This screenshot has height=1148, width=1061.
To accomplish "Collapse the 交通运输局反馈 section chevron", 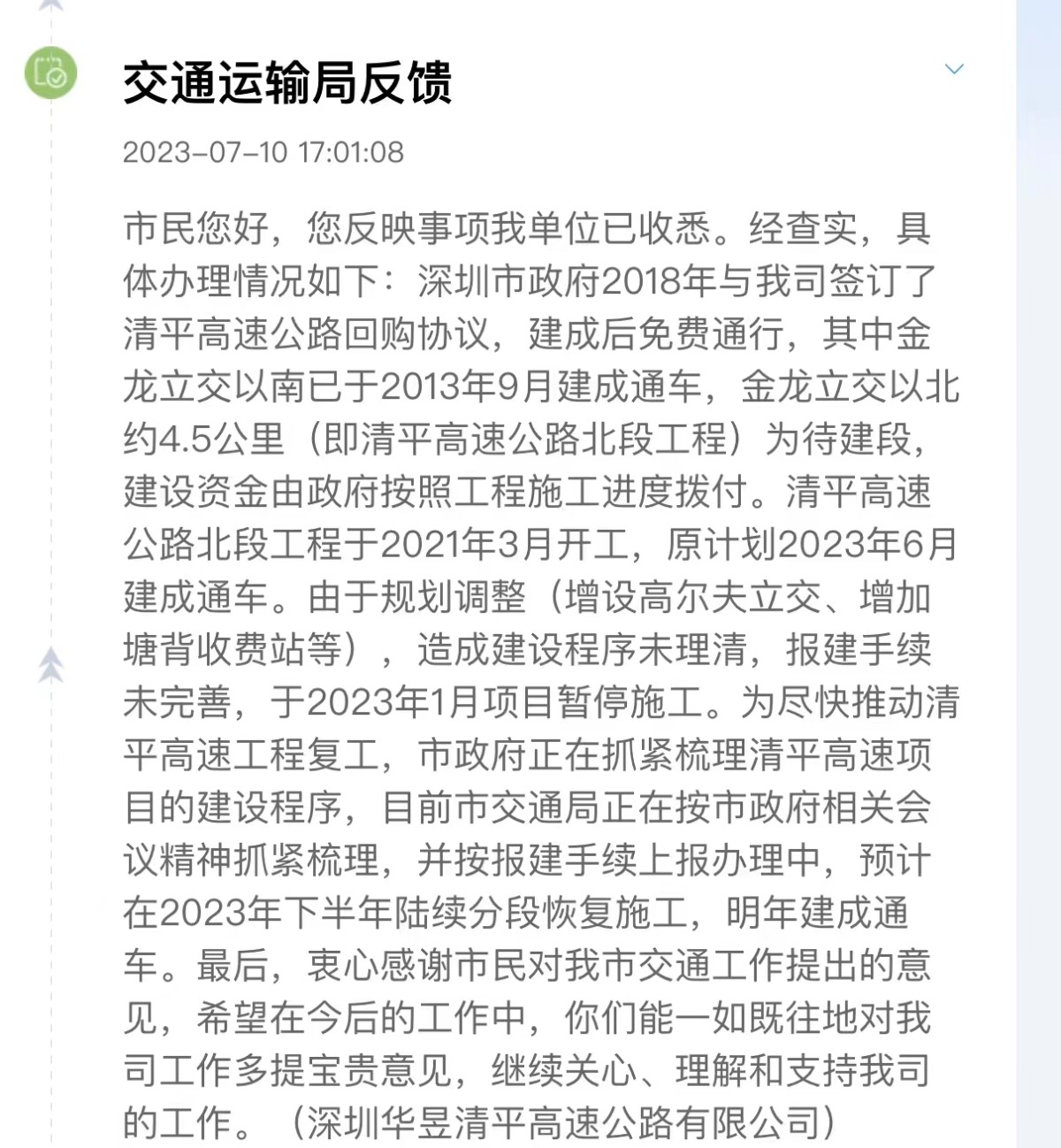I will pos(954,69).
